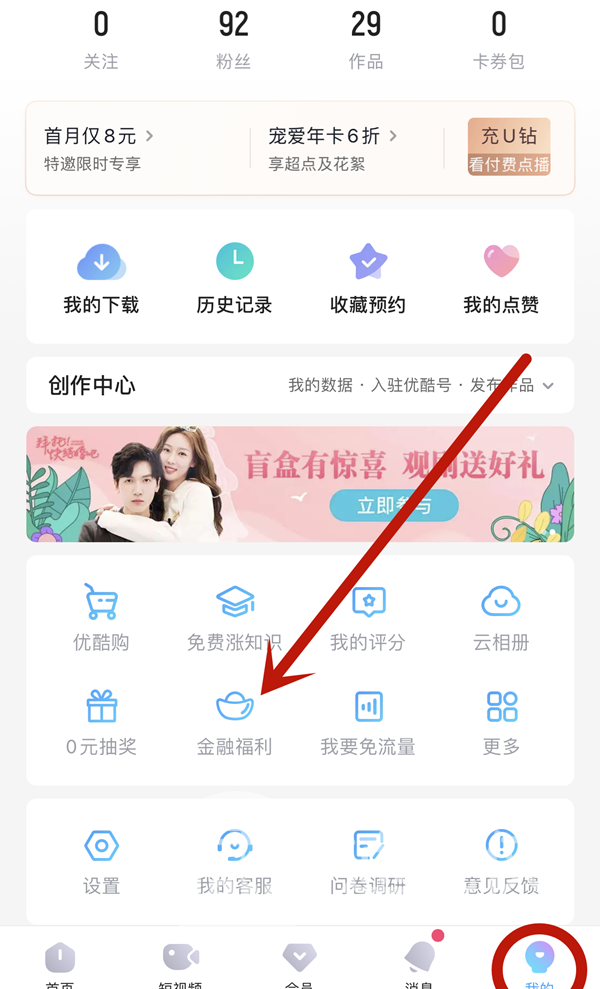Open the 首月仅8元 membership offer
This screenshot has width=600, height=989.
coord(99,147)
